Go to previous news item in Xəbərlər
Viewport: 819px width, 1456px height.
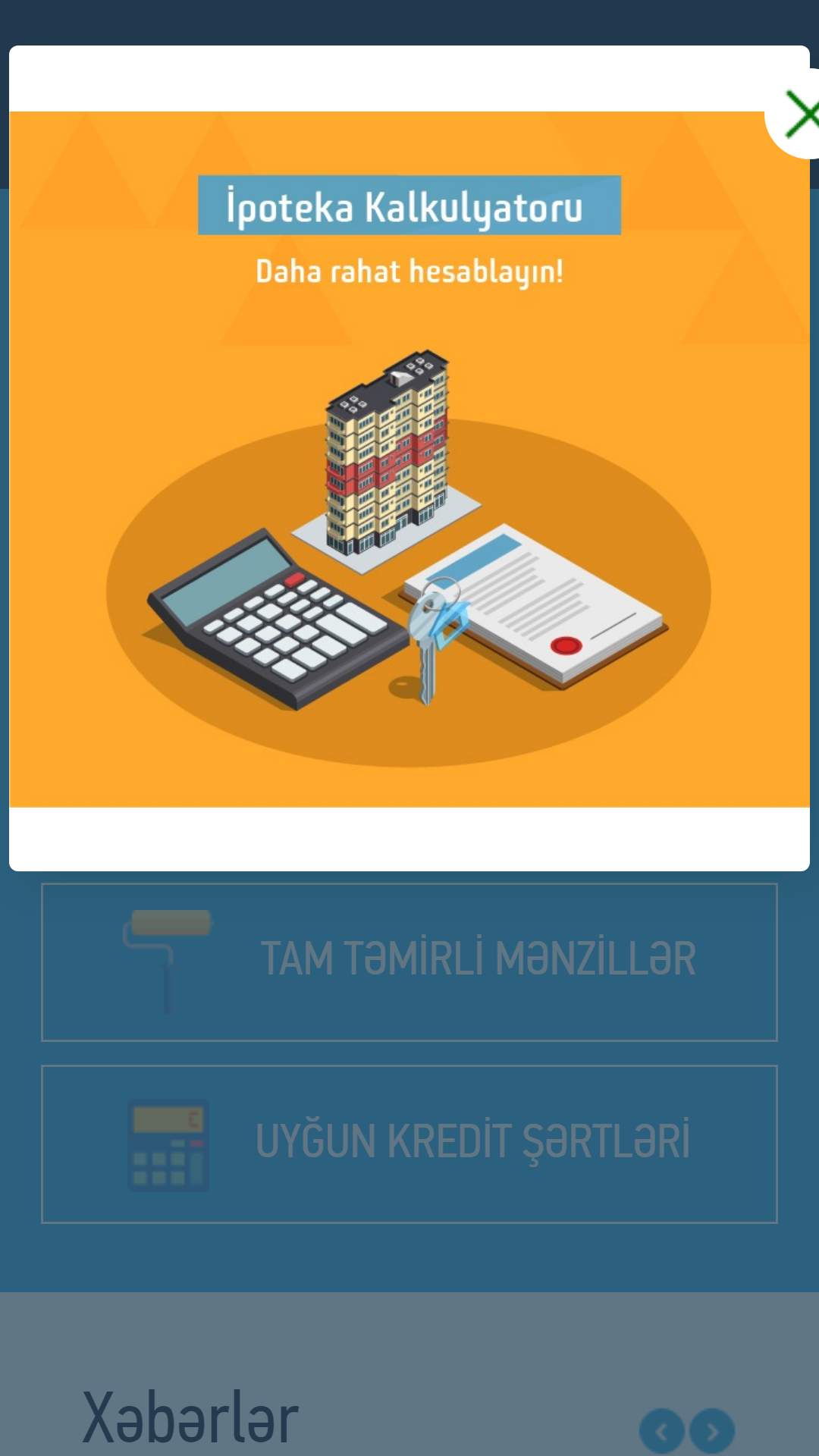point(662,1432)
